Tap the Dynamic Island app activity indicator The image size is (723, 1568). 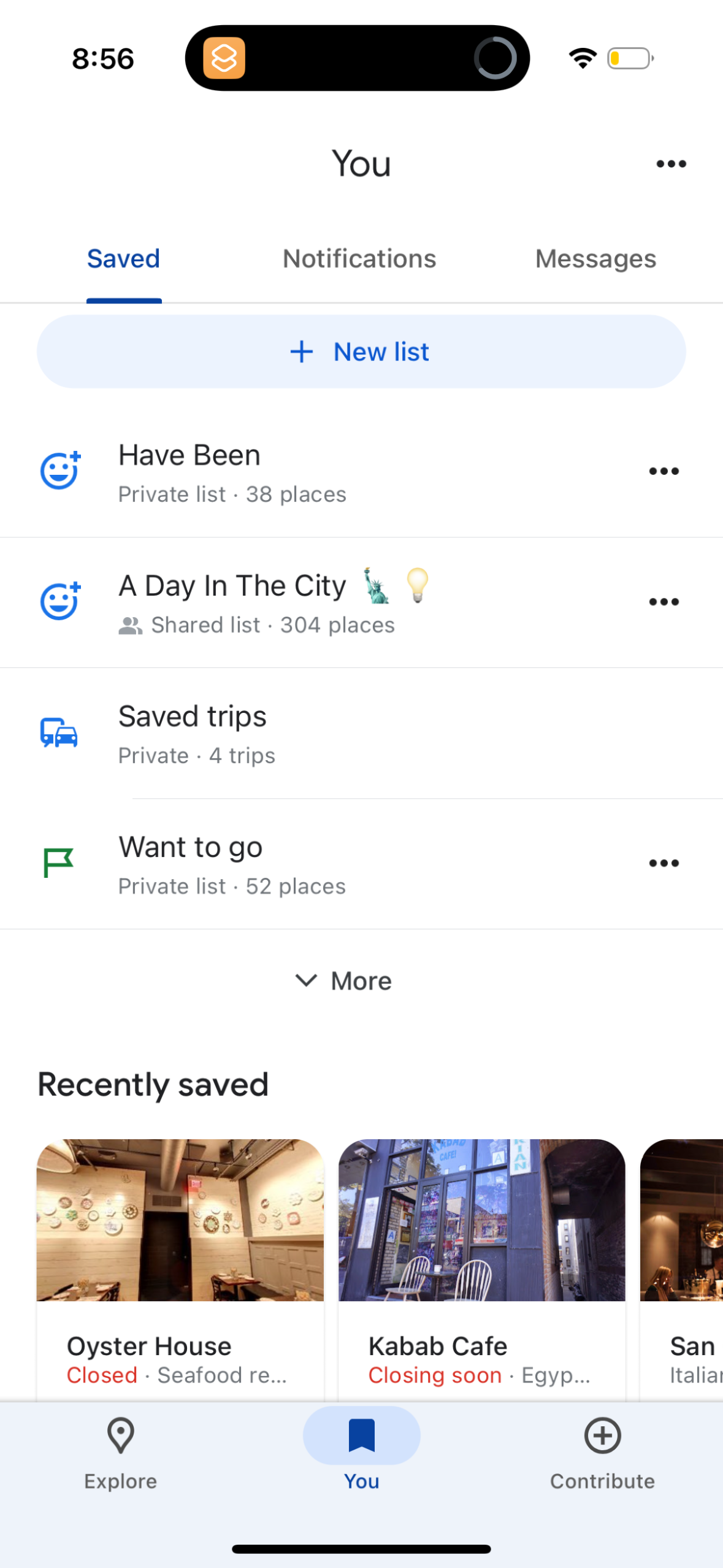tap(224, 58)
